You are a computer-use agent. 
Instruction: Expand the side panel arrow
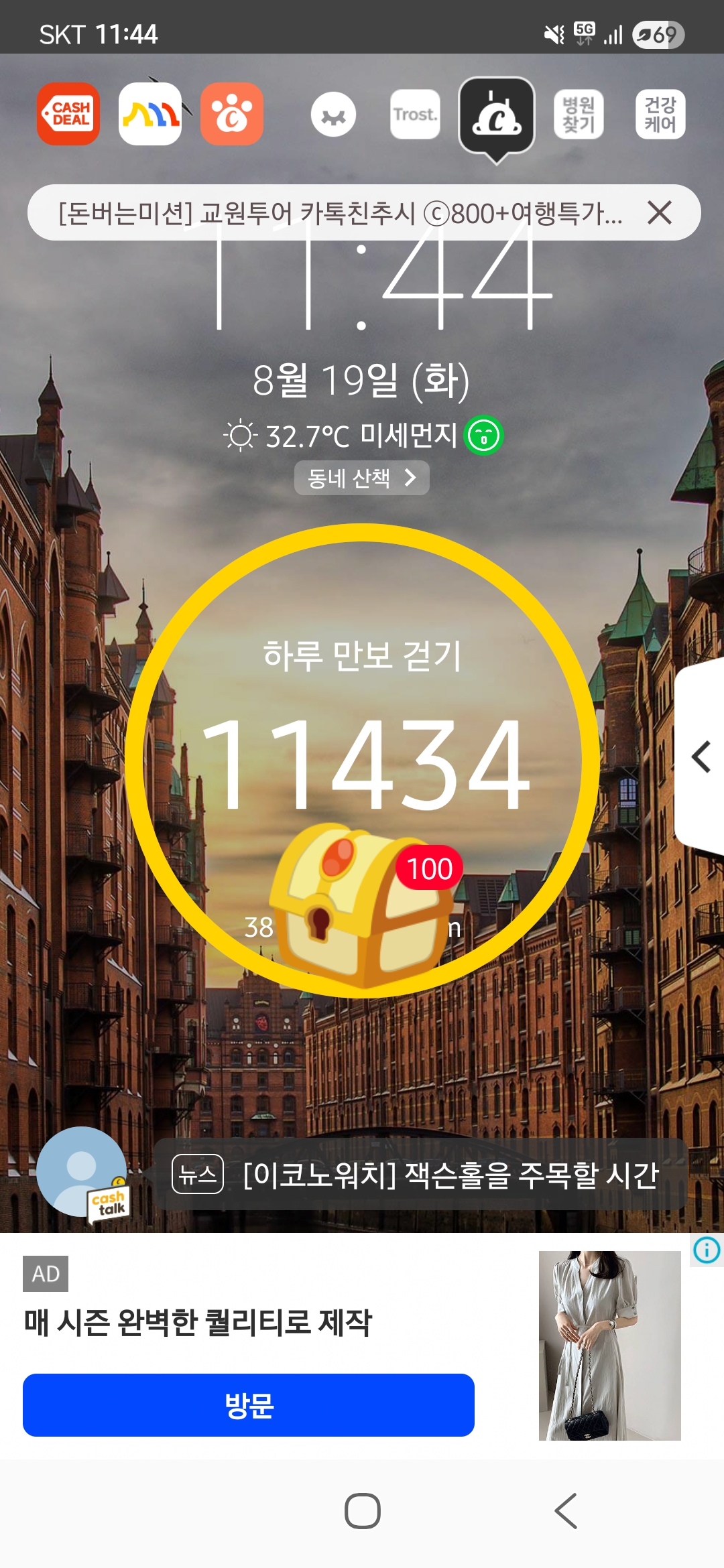(x=701, y=757)
